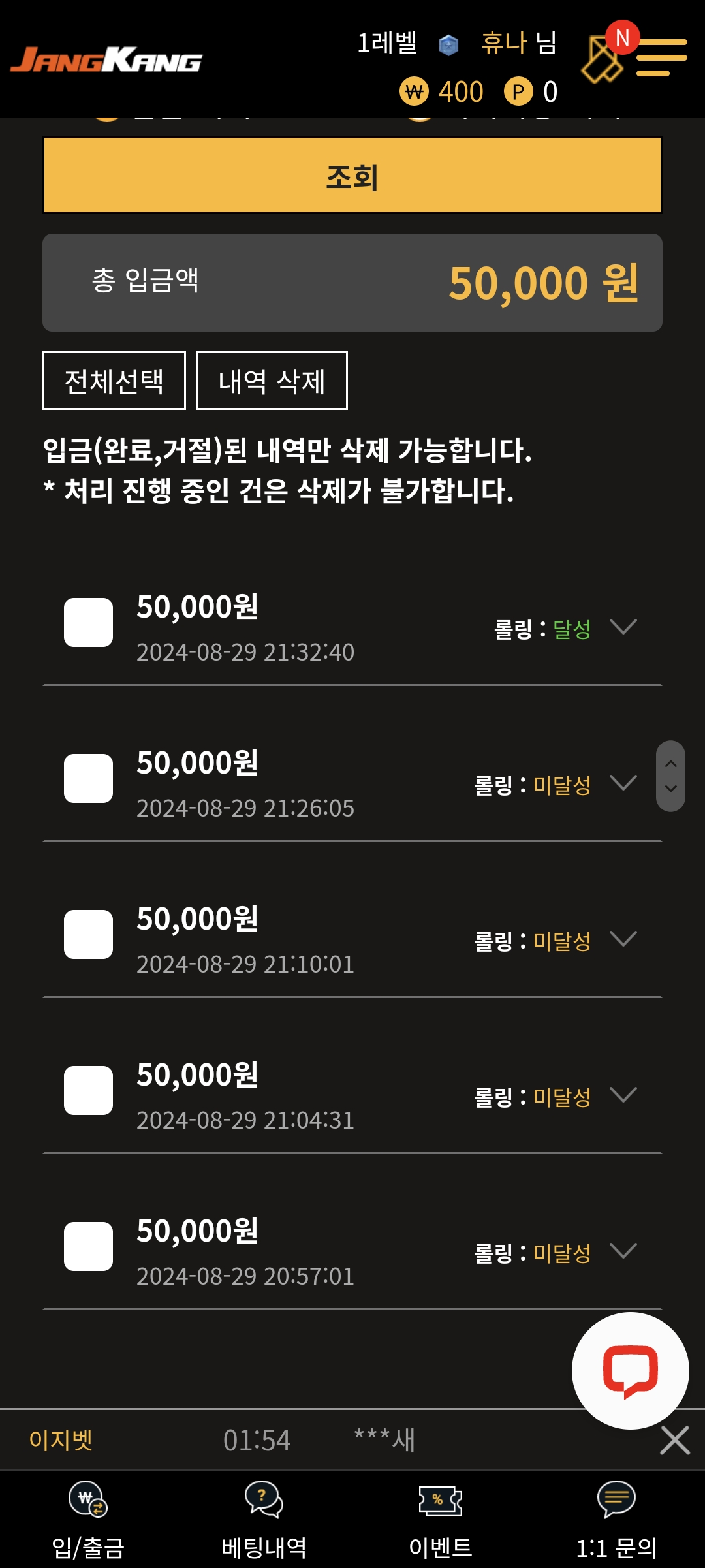Check the deposit from 21:26:05
Screen dimensions: 705x1568
[x=88, y=778]
